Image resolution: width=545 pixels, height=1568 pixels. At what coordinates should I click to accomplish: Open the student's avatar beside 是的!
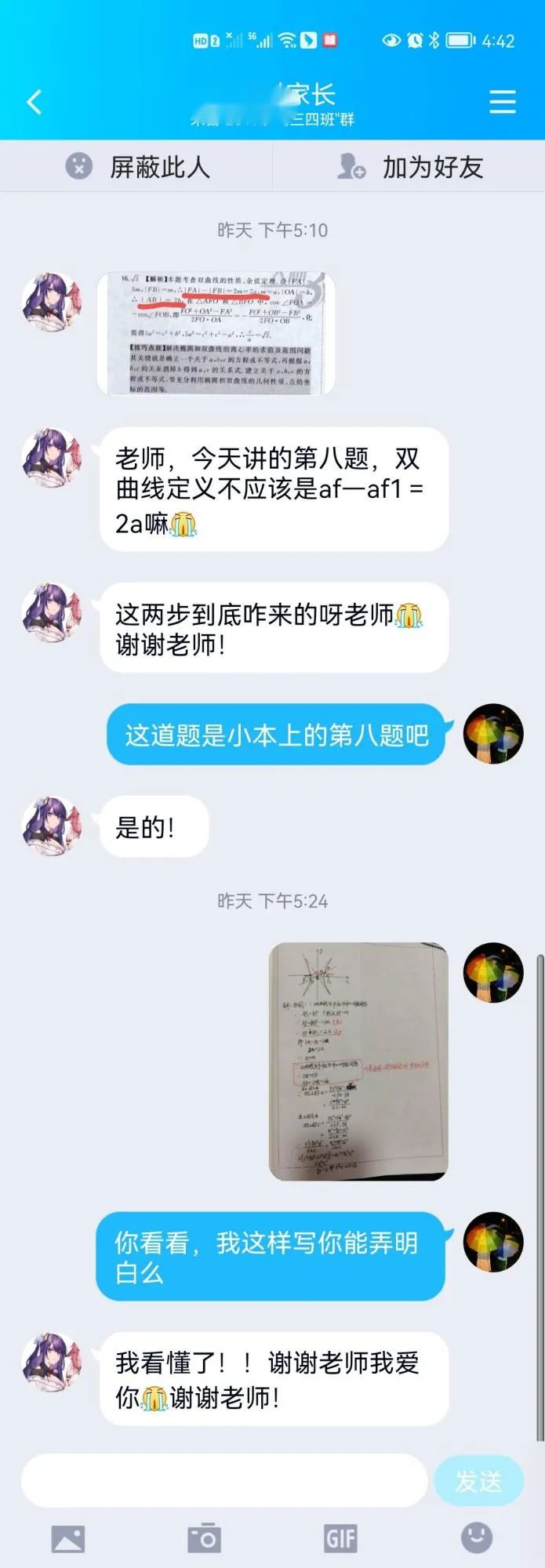click(x=52, y=826)
